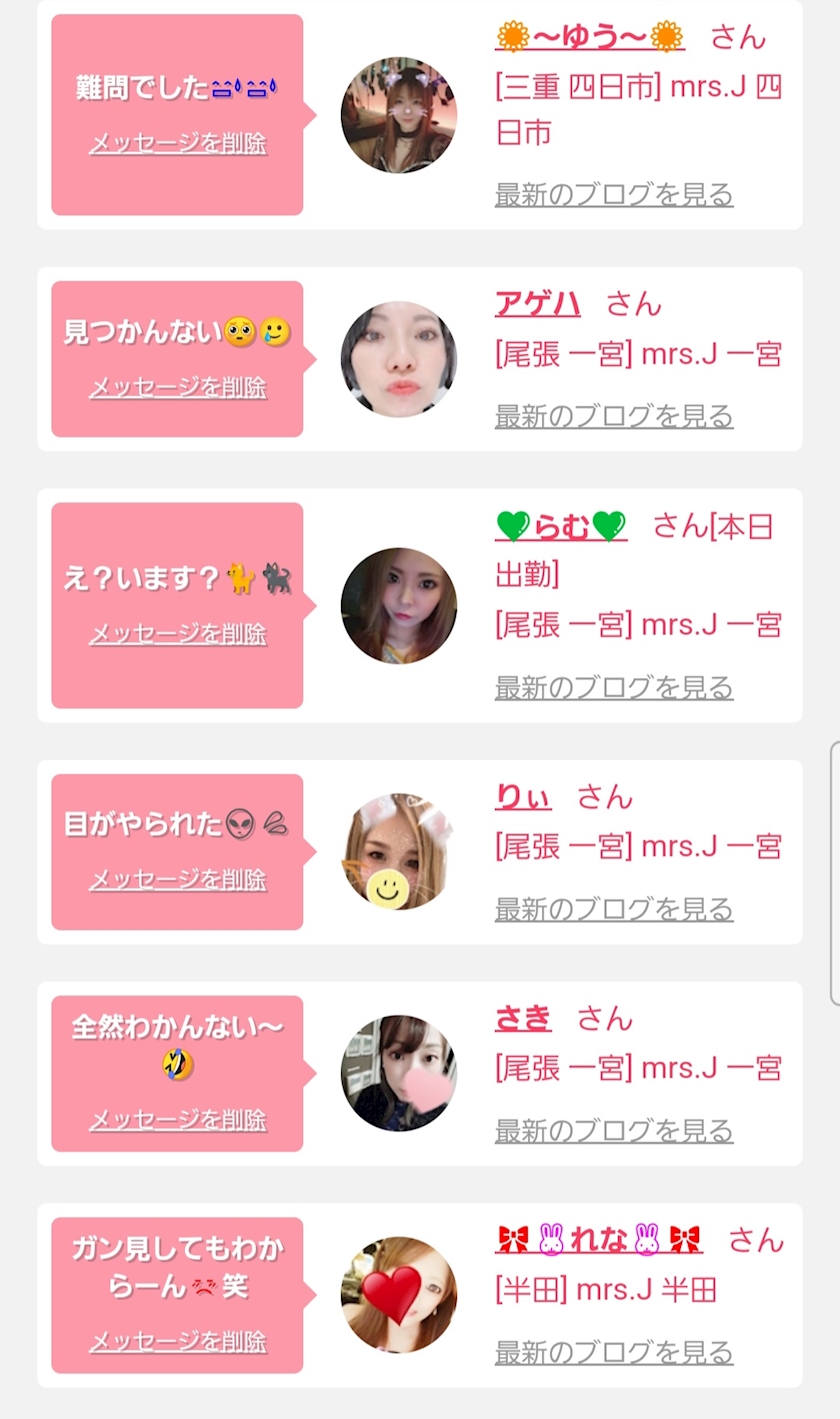View the latest blog of ～ゆう～
The width and height of the screenshot is (840, 1419).
614,194
